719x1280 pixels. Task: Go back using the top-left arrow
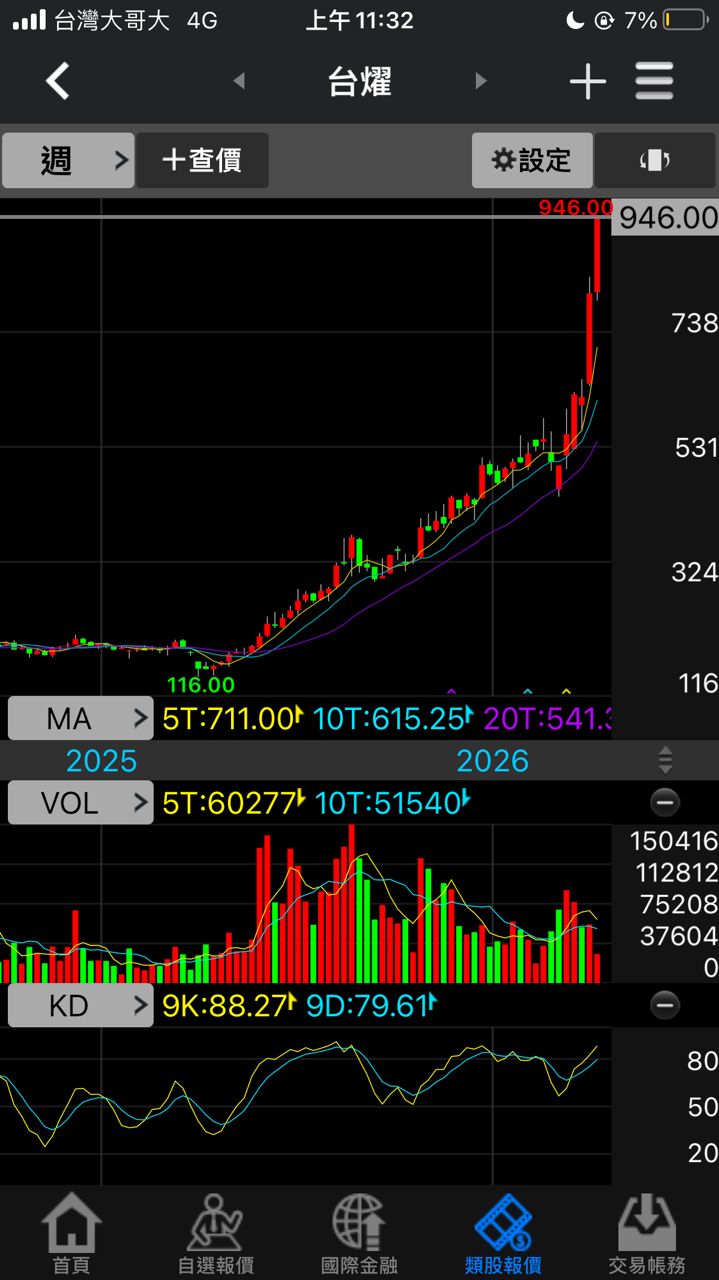point(58,81)
